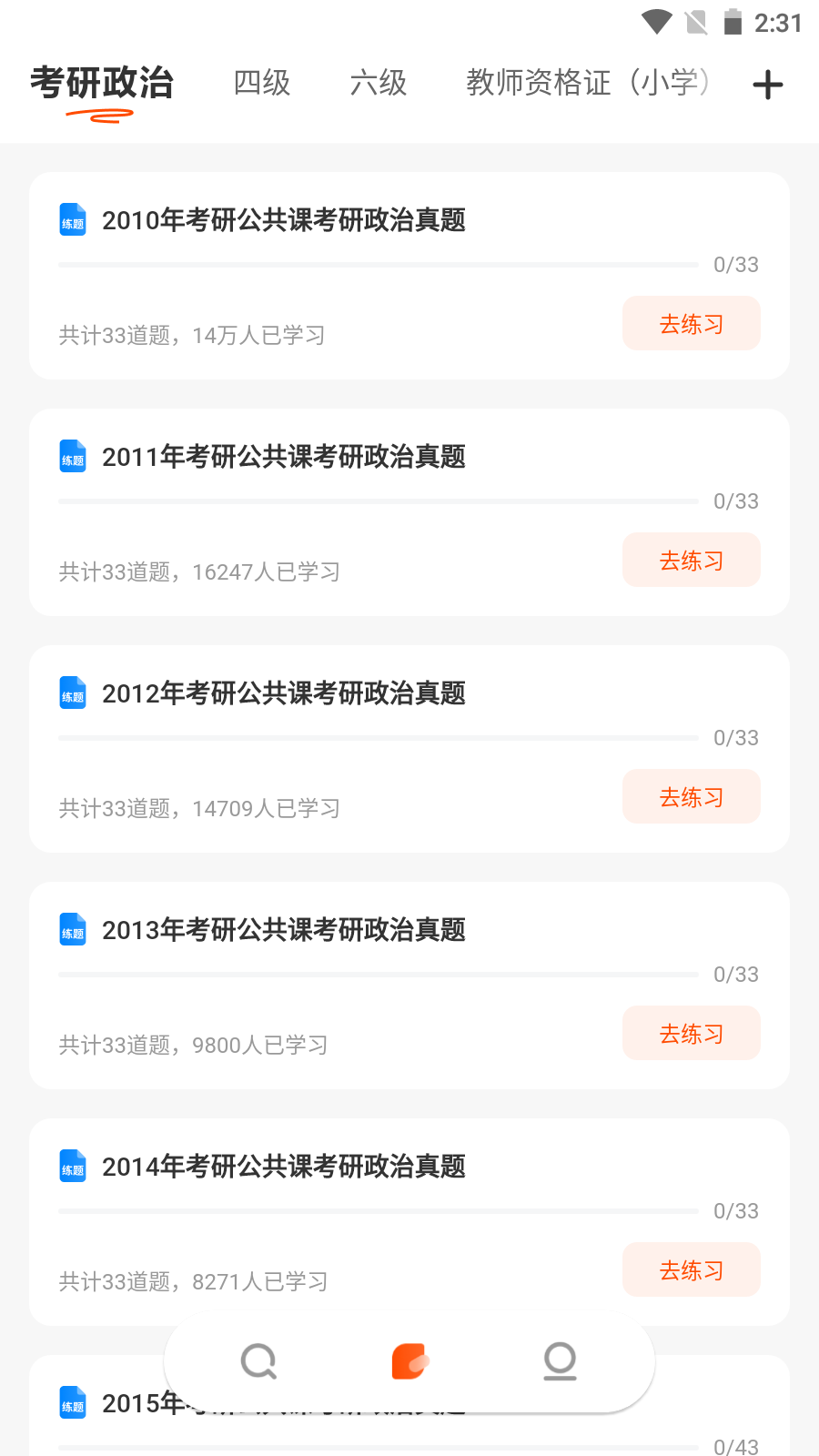The image size is (819, 1456).
Task: Open search from the floating bottom bar
Action: click(x=258, y=1361)
